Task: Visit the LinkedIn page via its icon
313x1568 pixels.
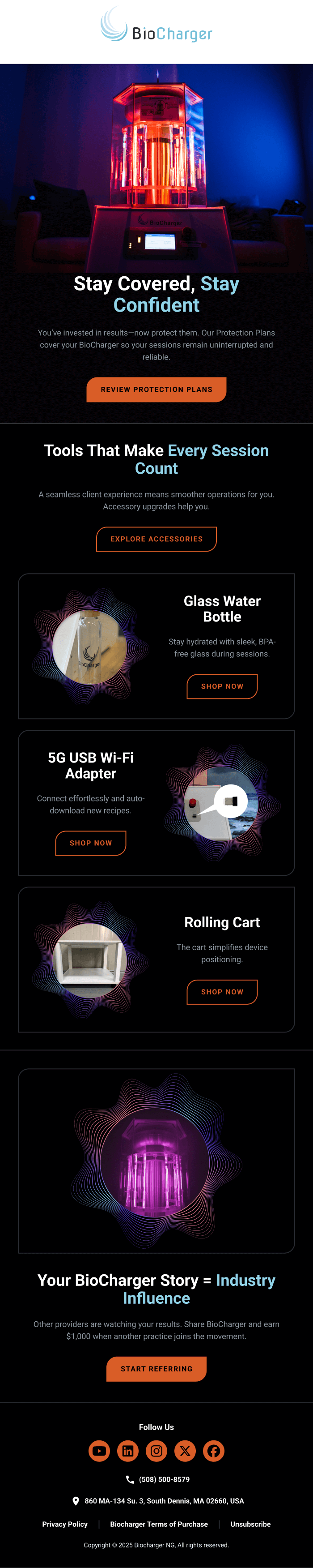Action: pos(127,1451)
